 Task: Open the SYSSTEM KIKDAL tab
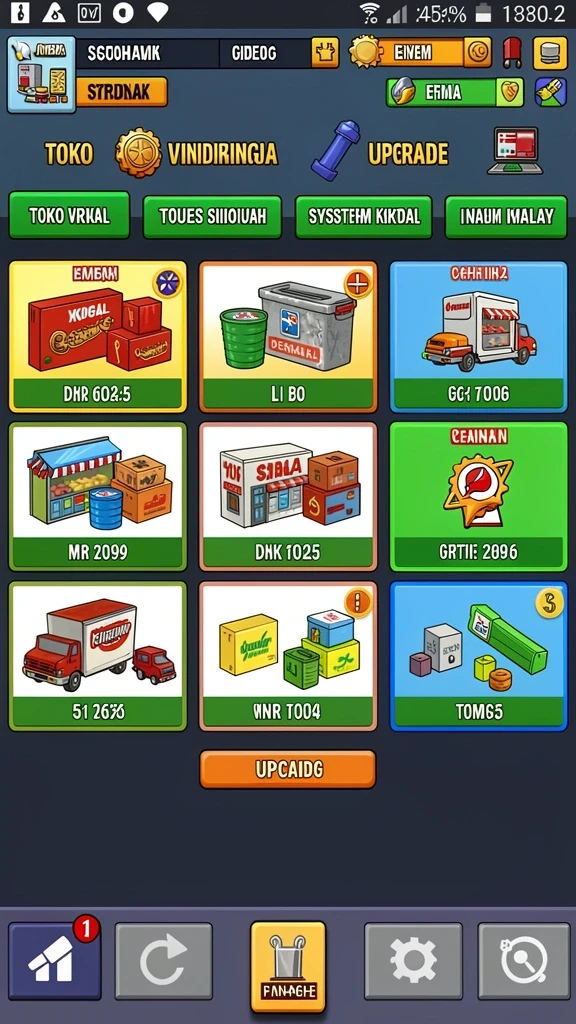point(363,216)
